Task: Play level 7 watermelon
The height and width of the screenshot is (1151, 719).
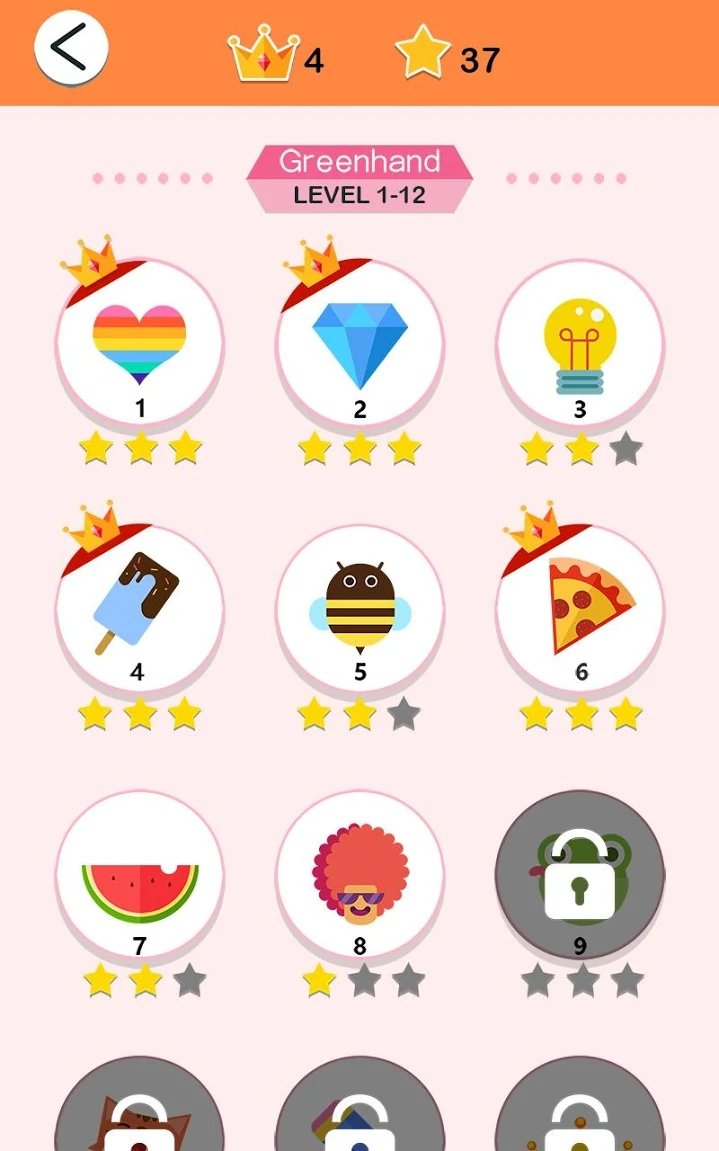Action: tap(140, 875)
